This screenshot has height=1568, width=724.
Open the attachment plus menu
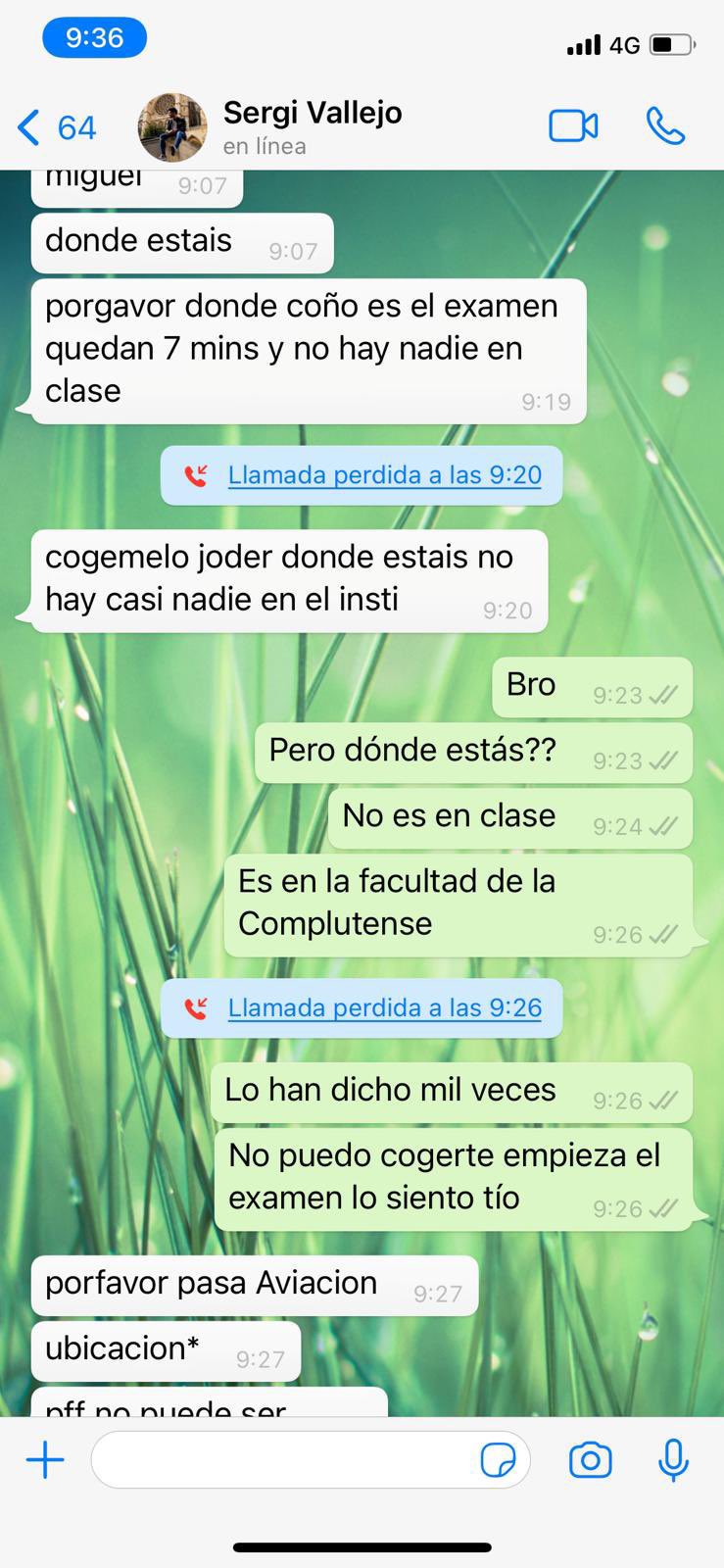click(x=45, y=1460)
